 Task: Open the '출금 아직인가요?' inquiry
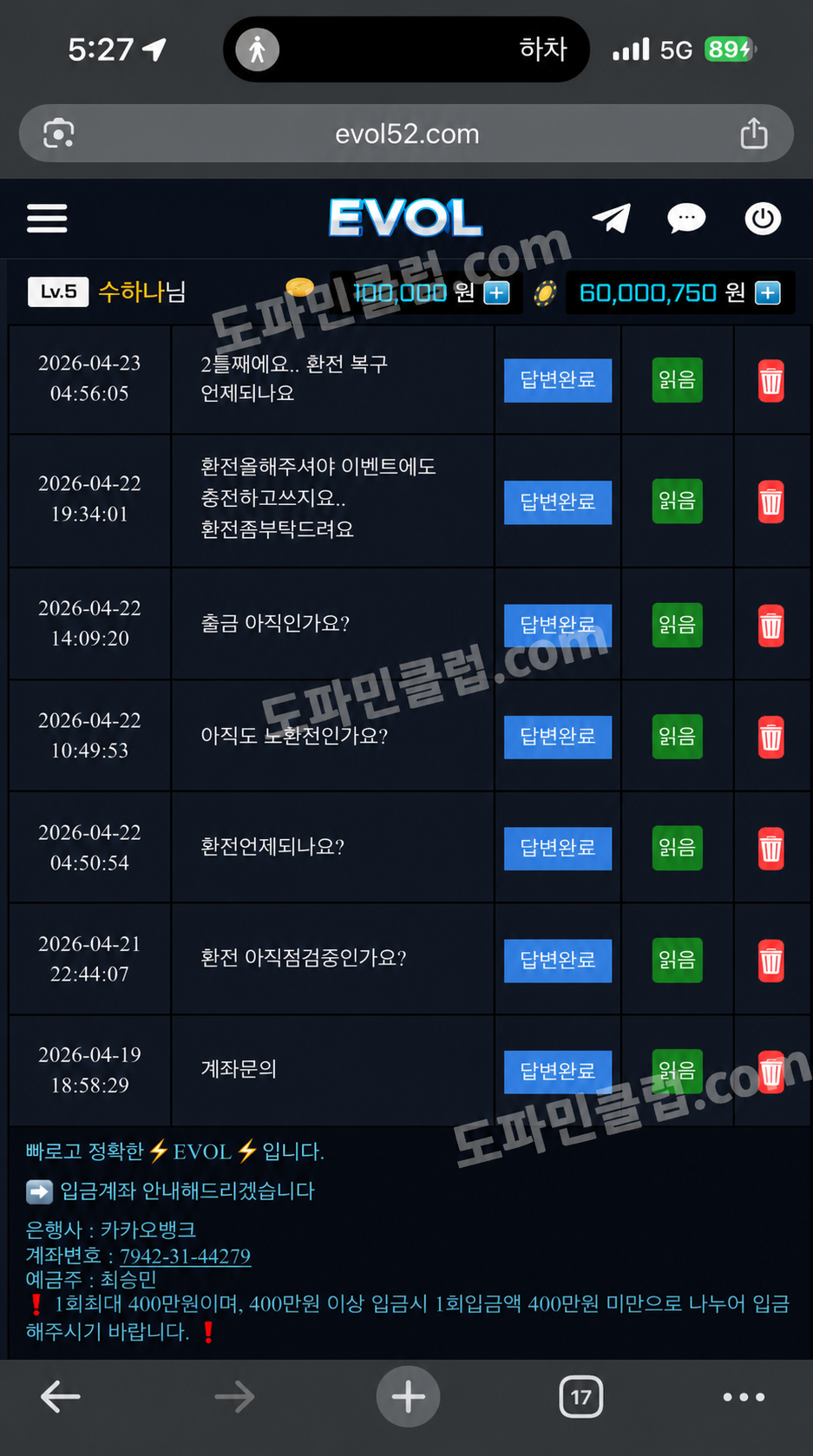[274, 623]
